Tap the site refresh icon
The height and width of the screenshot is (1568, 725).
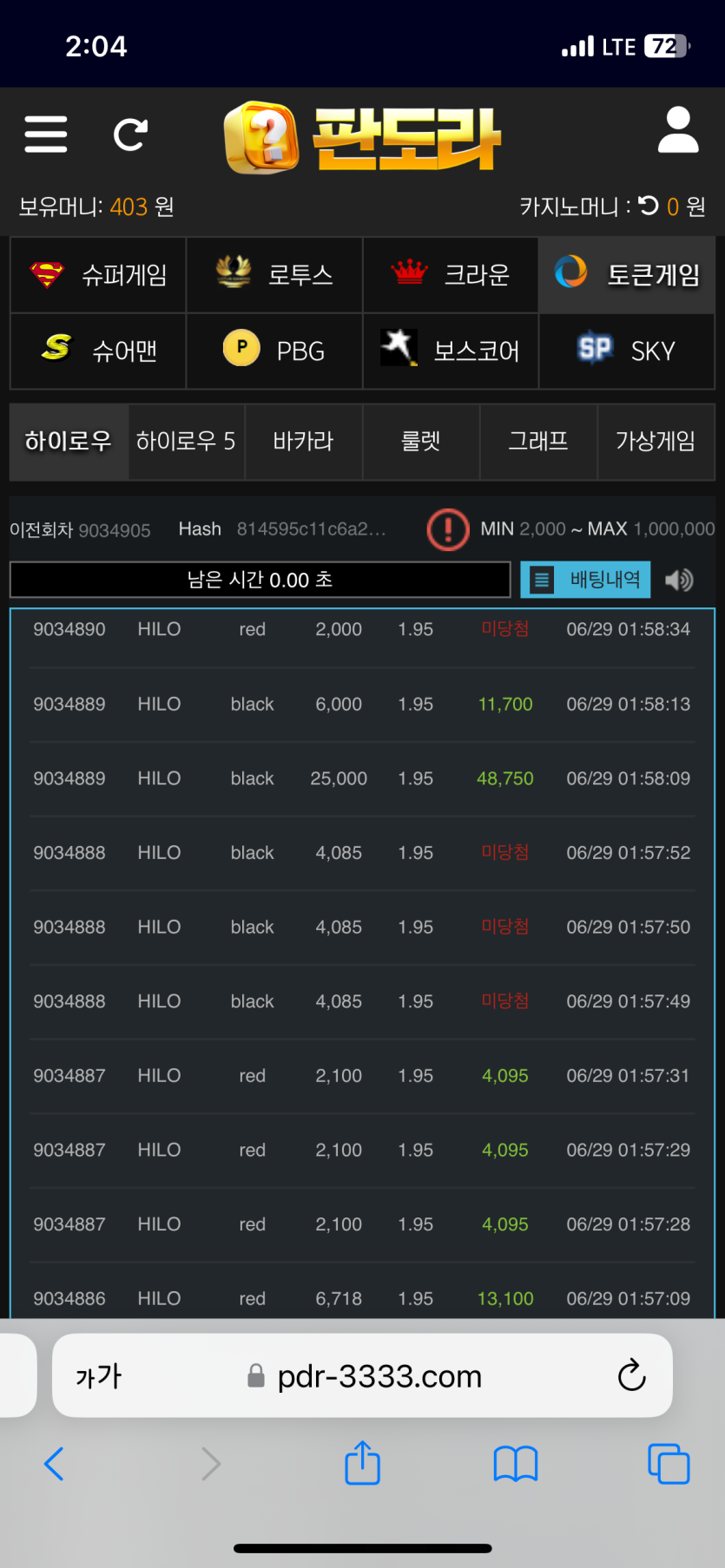(x=130, y=134)
